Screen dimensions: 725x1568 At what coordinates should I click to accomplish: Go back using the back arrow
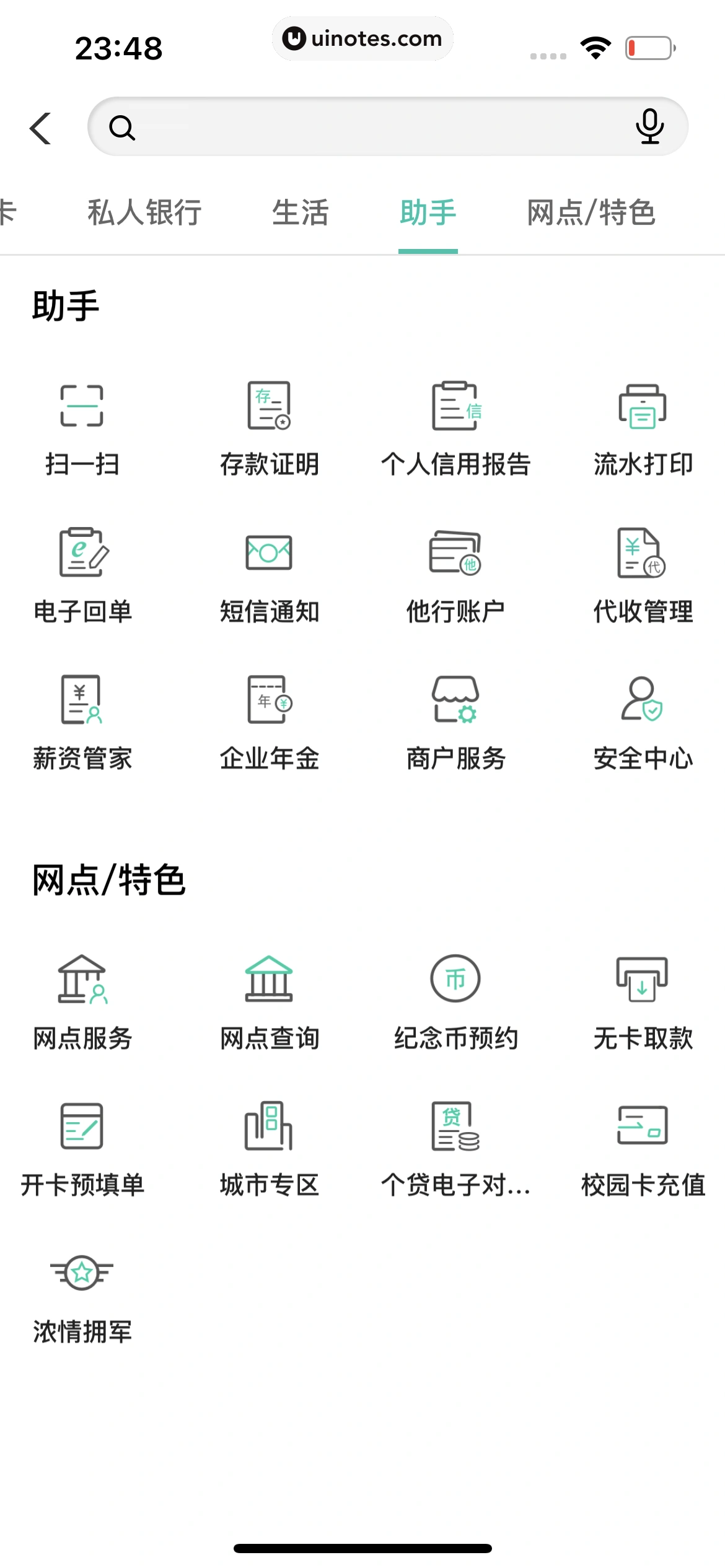coord(40,128)
